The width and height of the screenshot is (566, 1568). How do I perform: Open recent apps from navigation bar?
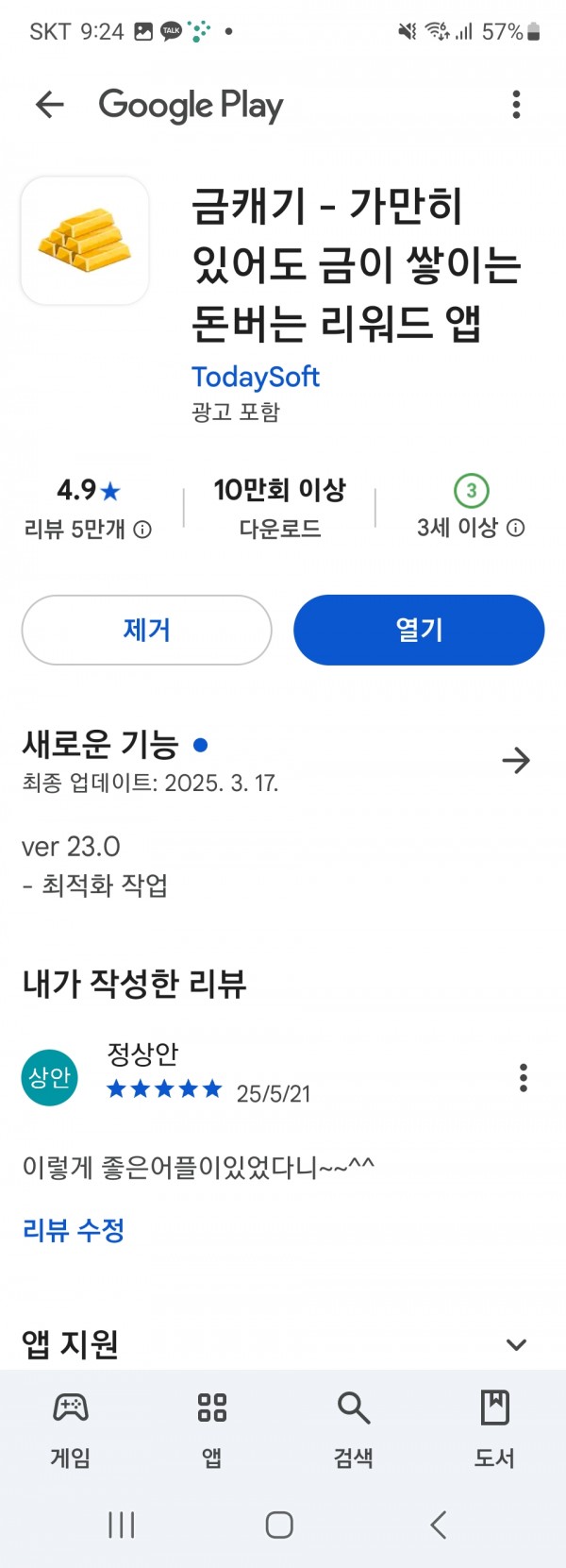tap(122, 1525)
